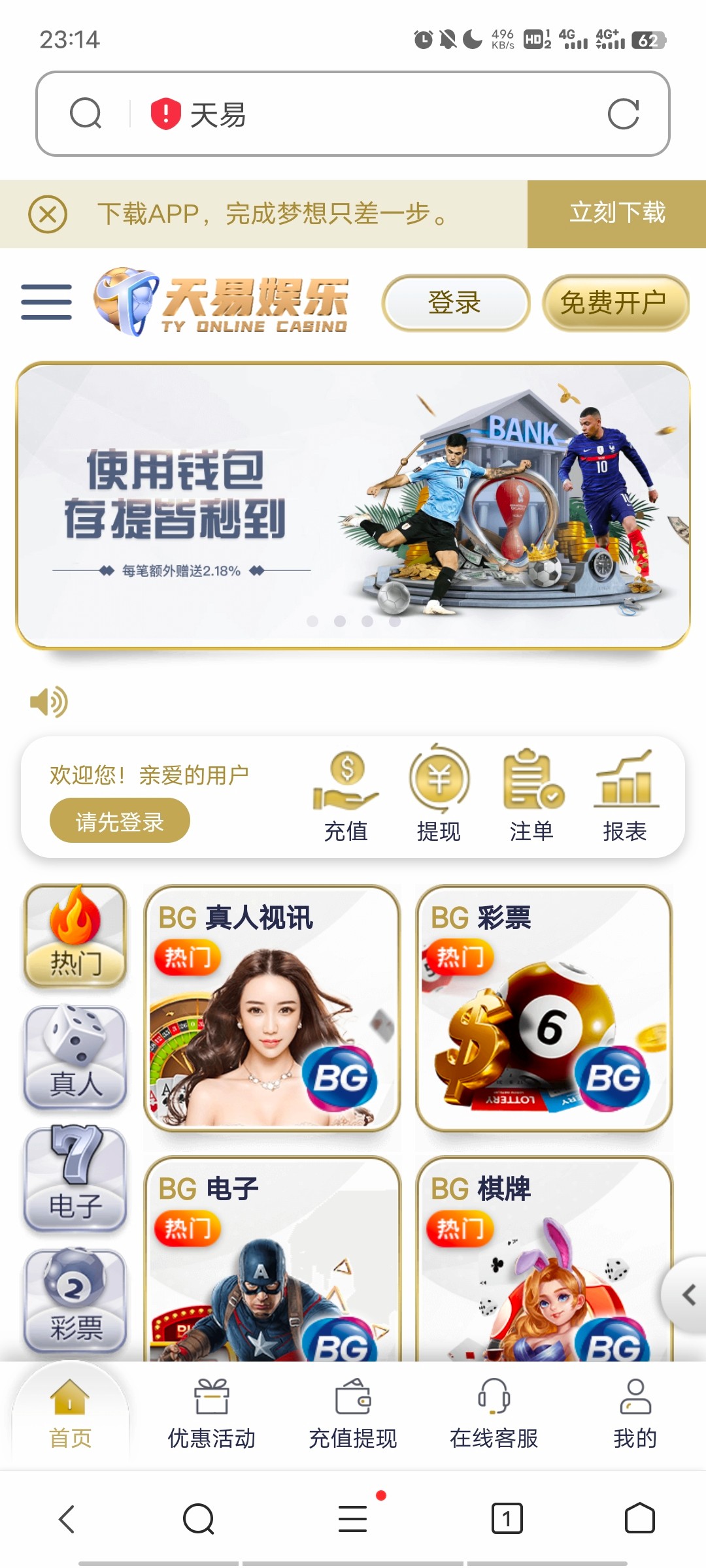Tap the 登录 button
The image size is (706, 1568).
click(455, 303)
